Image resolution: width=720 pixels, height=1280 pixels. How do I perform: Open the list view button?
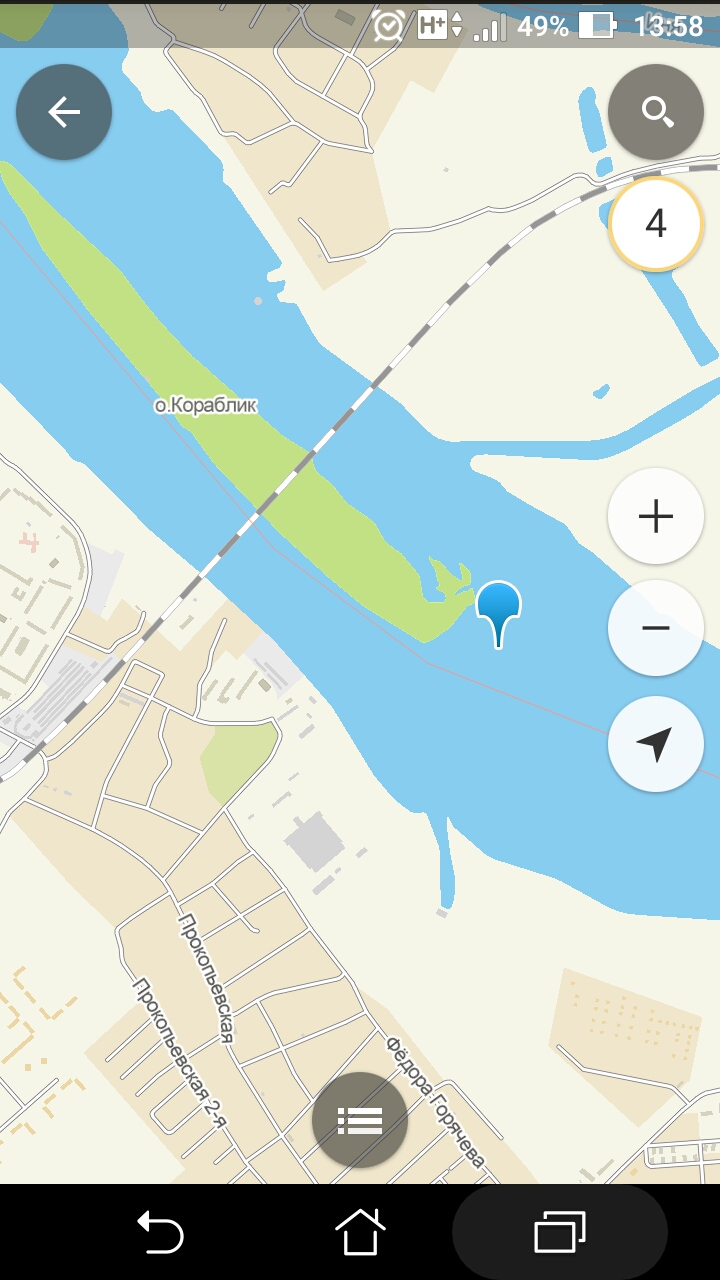[360, 1120]
